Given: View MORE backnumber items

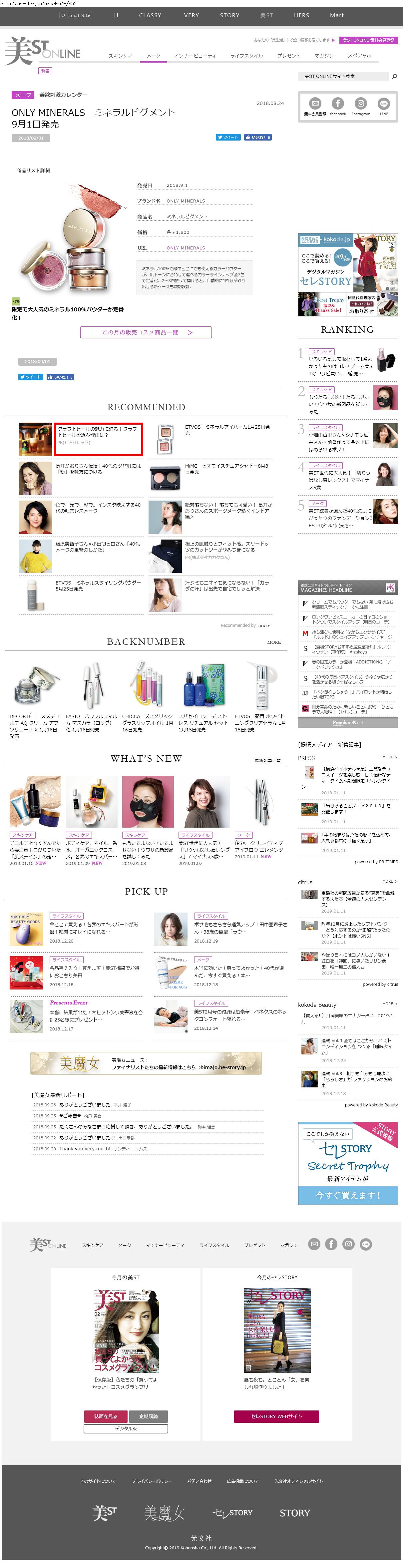Looking at the screenshot, I should click(274, 642).
